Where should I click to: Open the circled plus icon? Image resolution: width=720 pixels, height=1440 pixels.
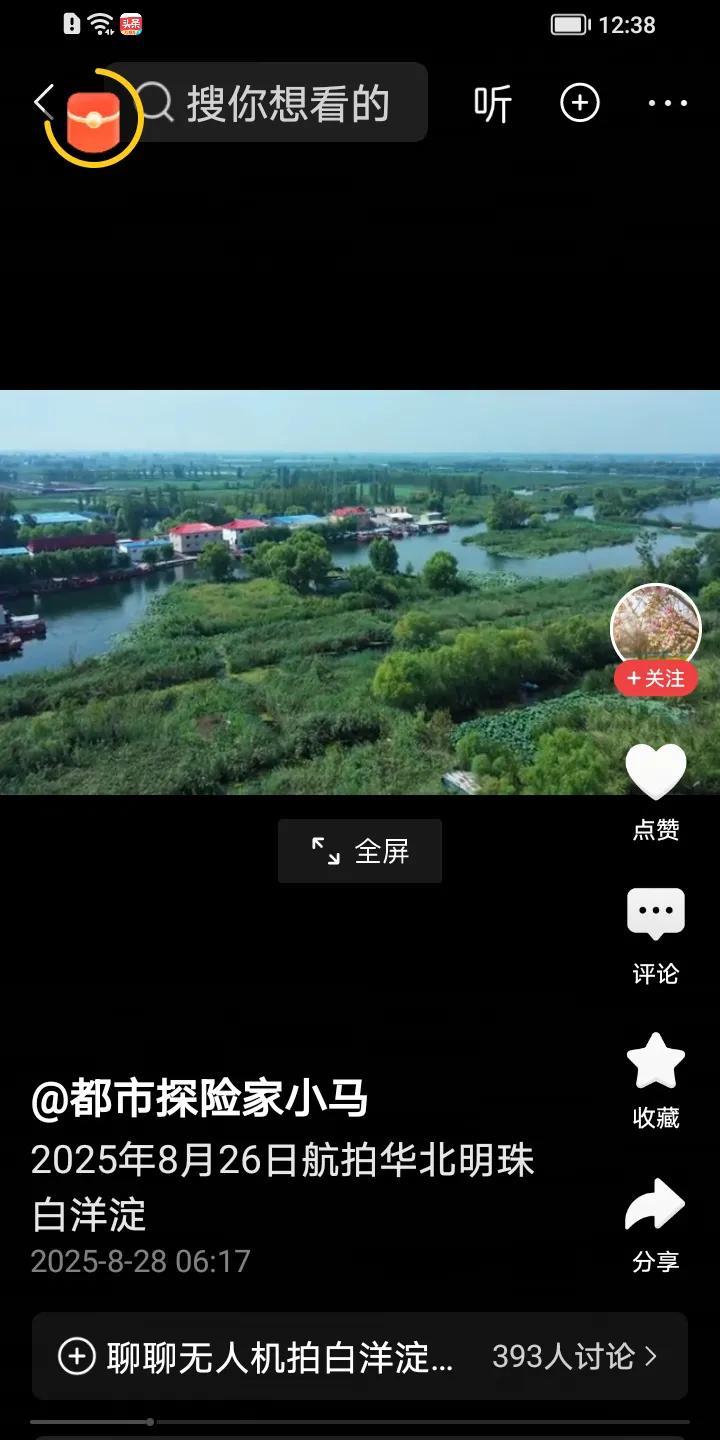pyautogui.click(x=580, y=103)
